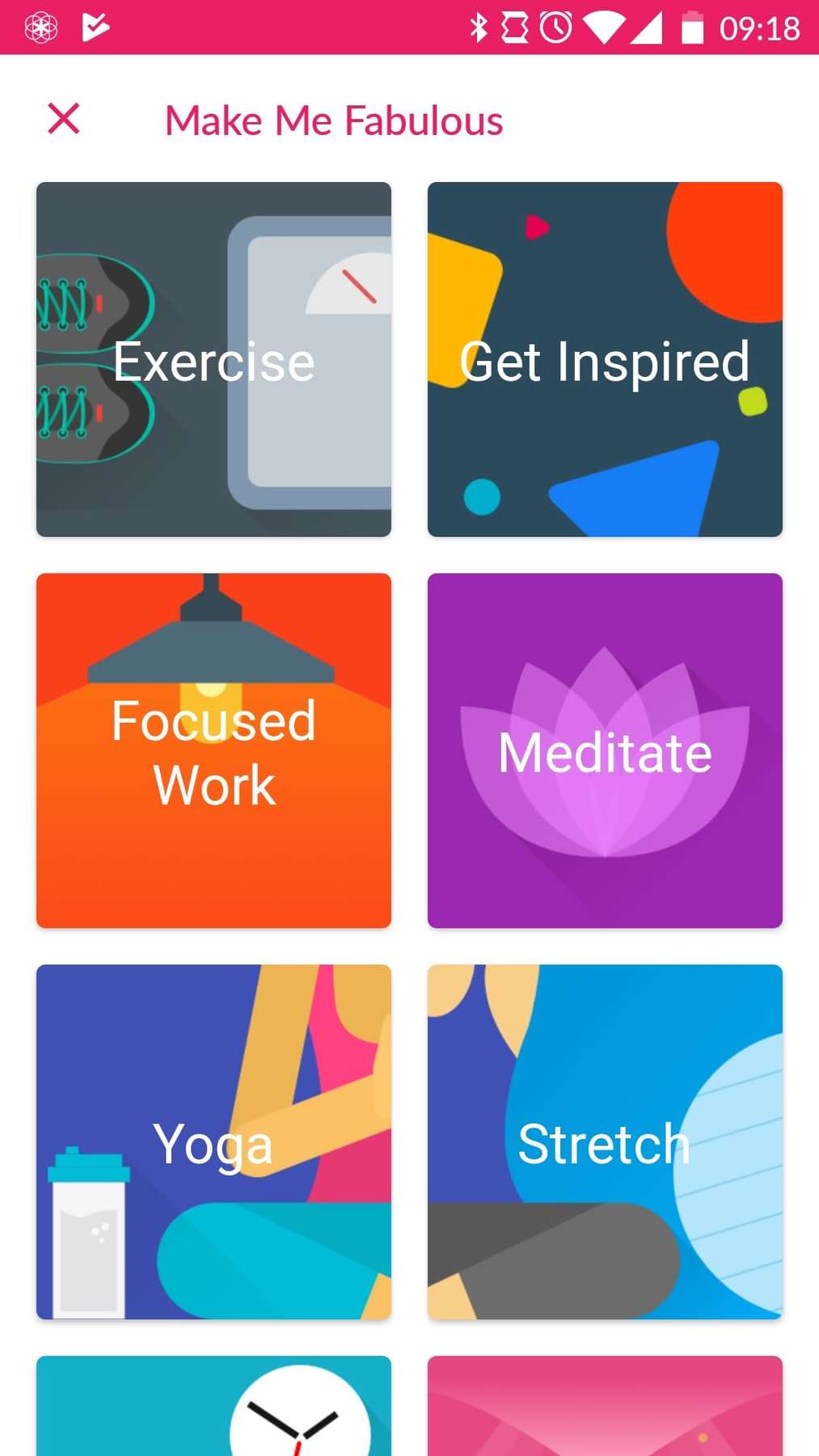Open the Exercise activity

click(213, 359)
